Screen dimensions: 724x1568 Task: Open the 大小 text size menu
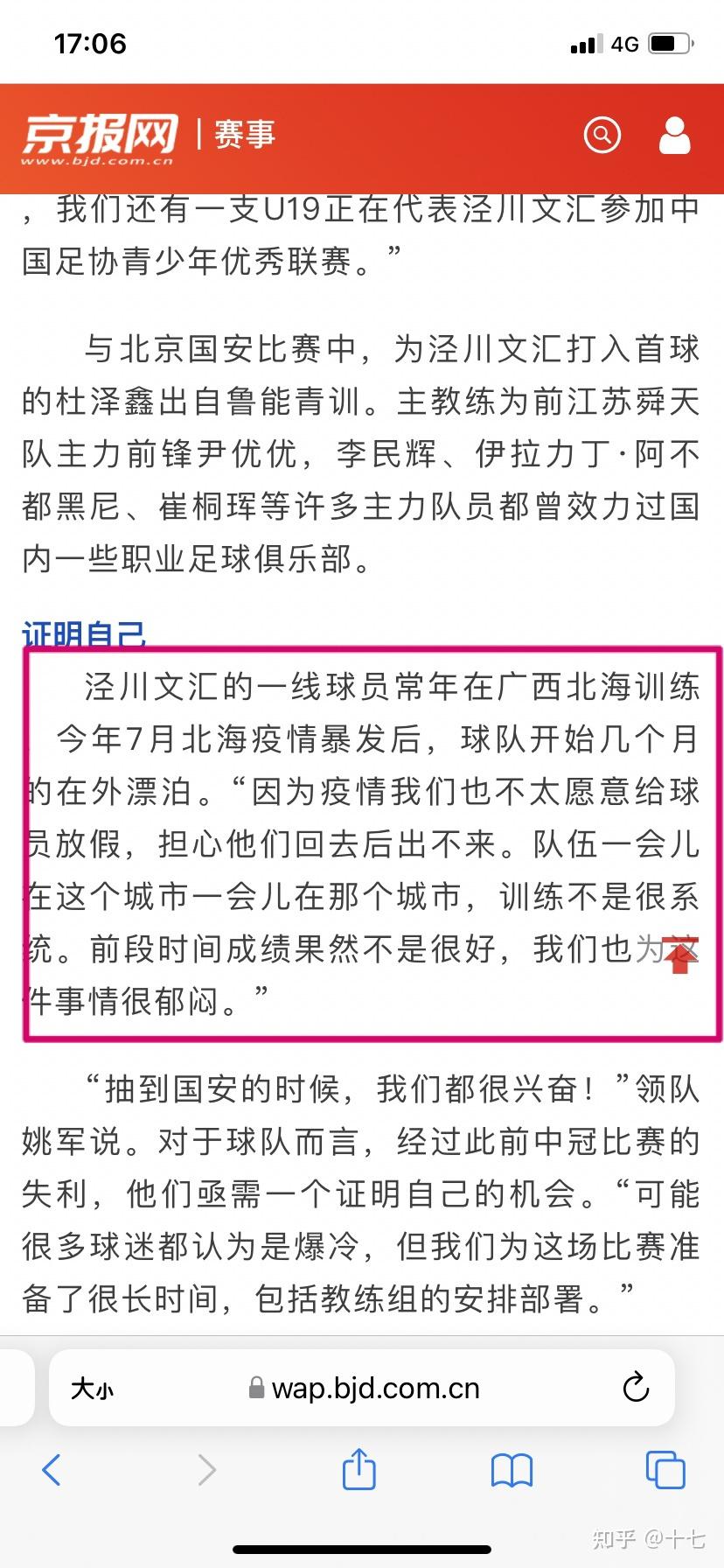point(92,1389)
